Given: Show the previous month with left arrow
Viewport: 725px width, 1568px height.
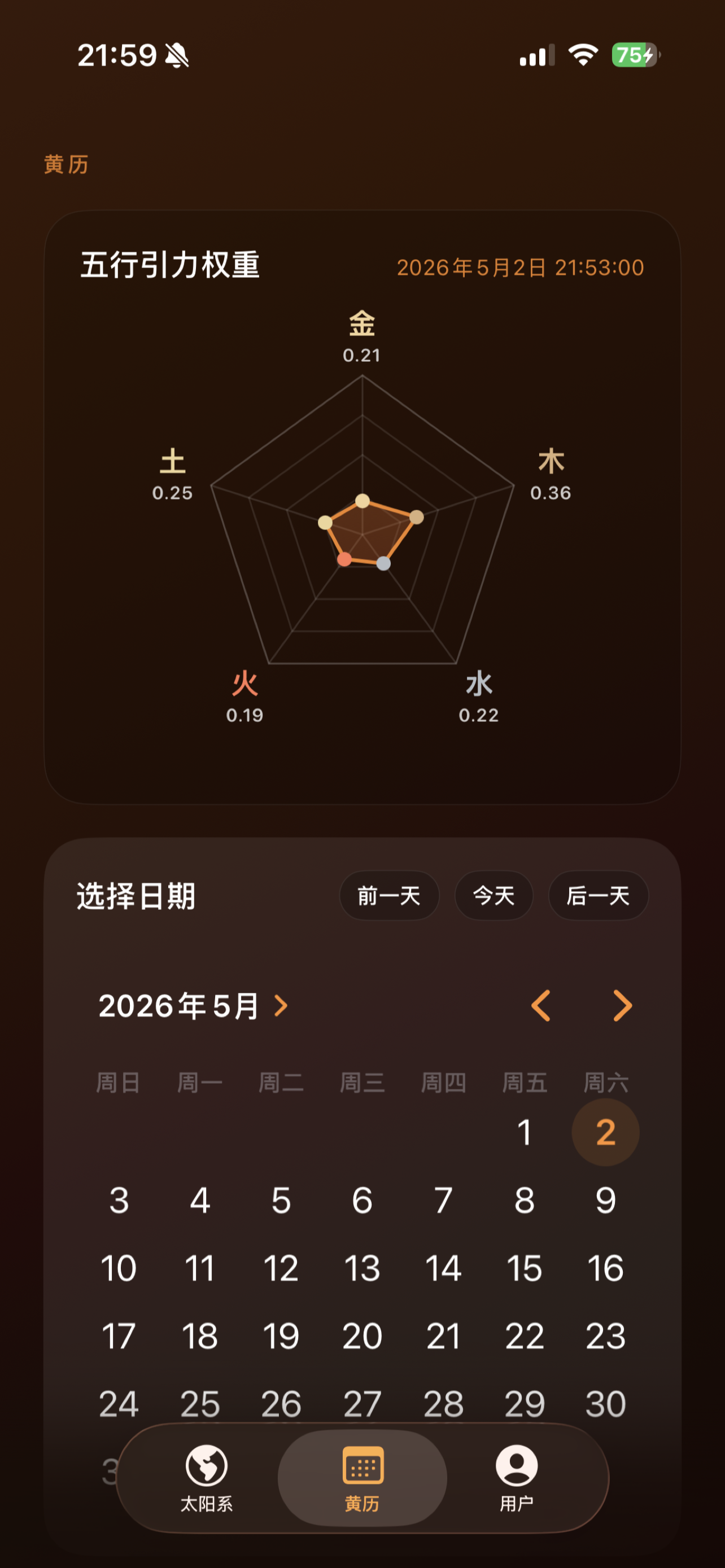Looking at the screenshot, I should click(x=540, y=1006).
